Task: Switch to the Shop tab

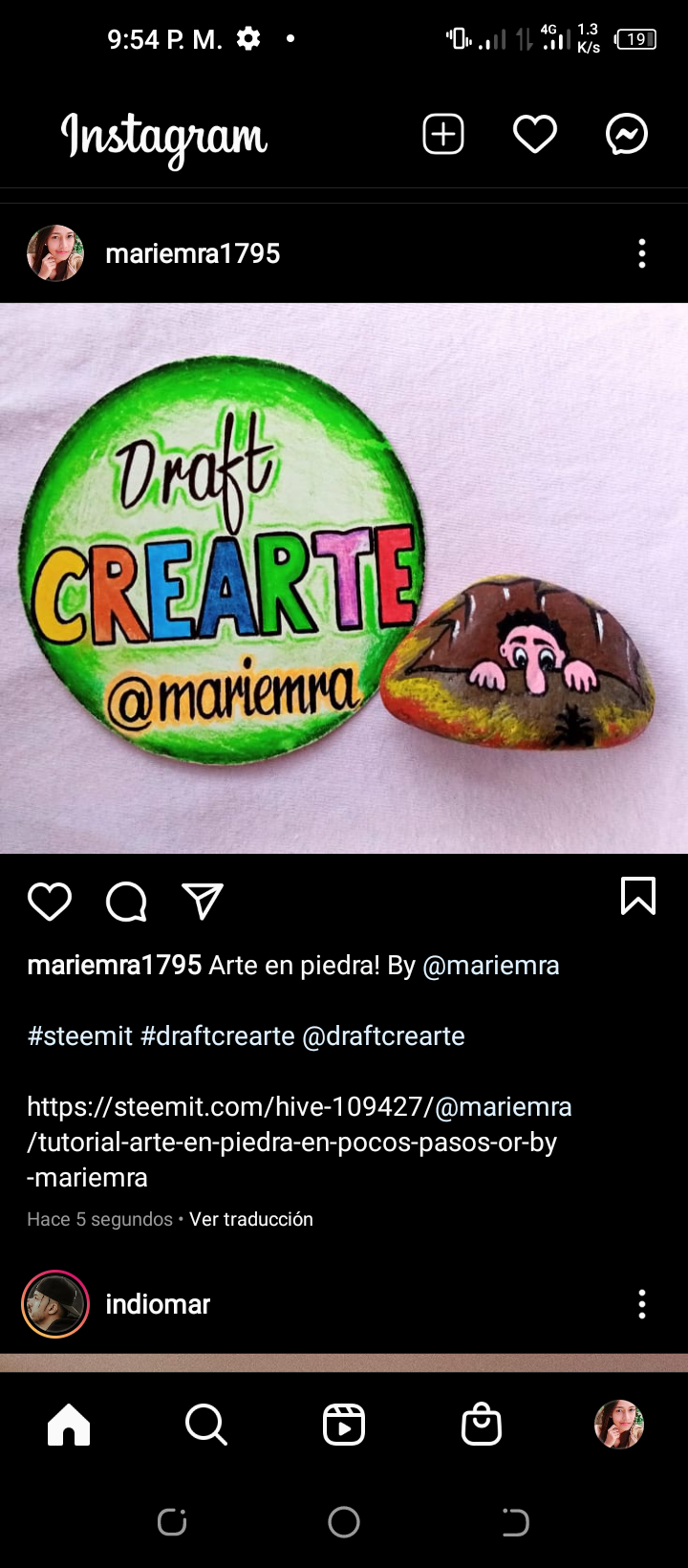Action: 482,1425
